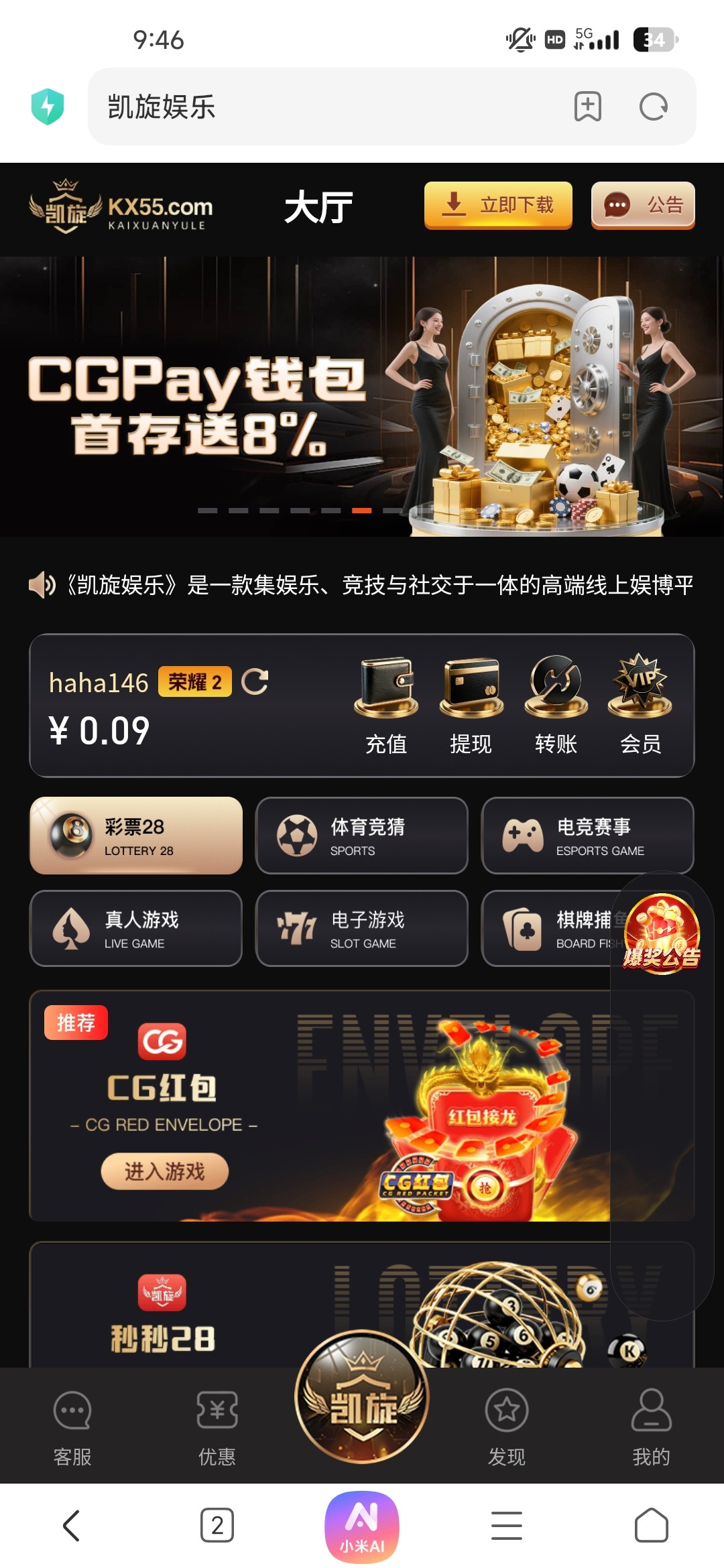Screen dimensions: 724x1568
Task: Select the 电子游戏 Slot Game category
Action: 361,929
